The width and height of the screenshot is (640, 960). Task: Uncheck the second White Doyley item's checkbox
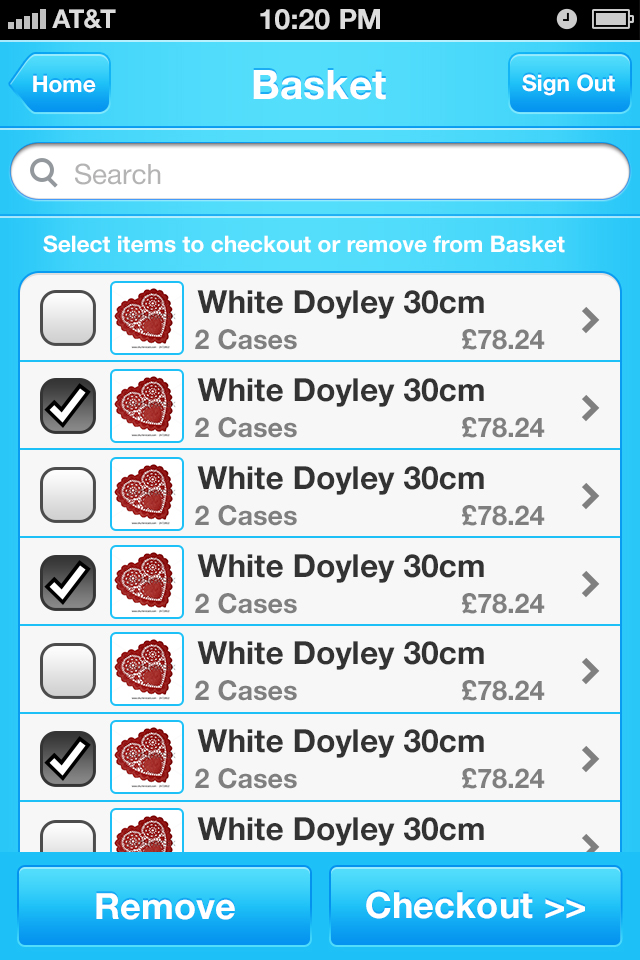click(x=68, y=406)
